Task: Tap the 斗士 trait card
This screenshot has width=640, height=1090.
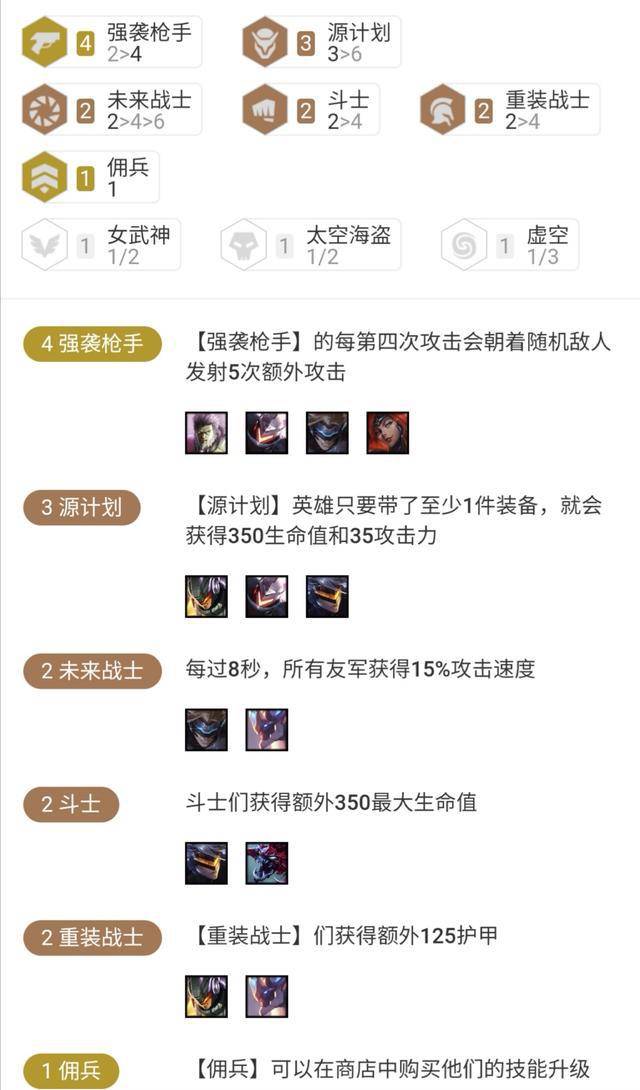Action: (x=312, y=109)
